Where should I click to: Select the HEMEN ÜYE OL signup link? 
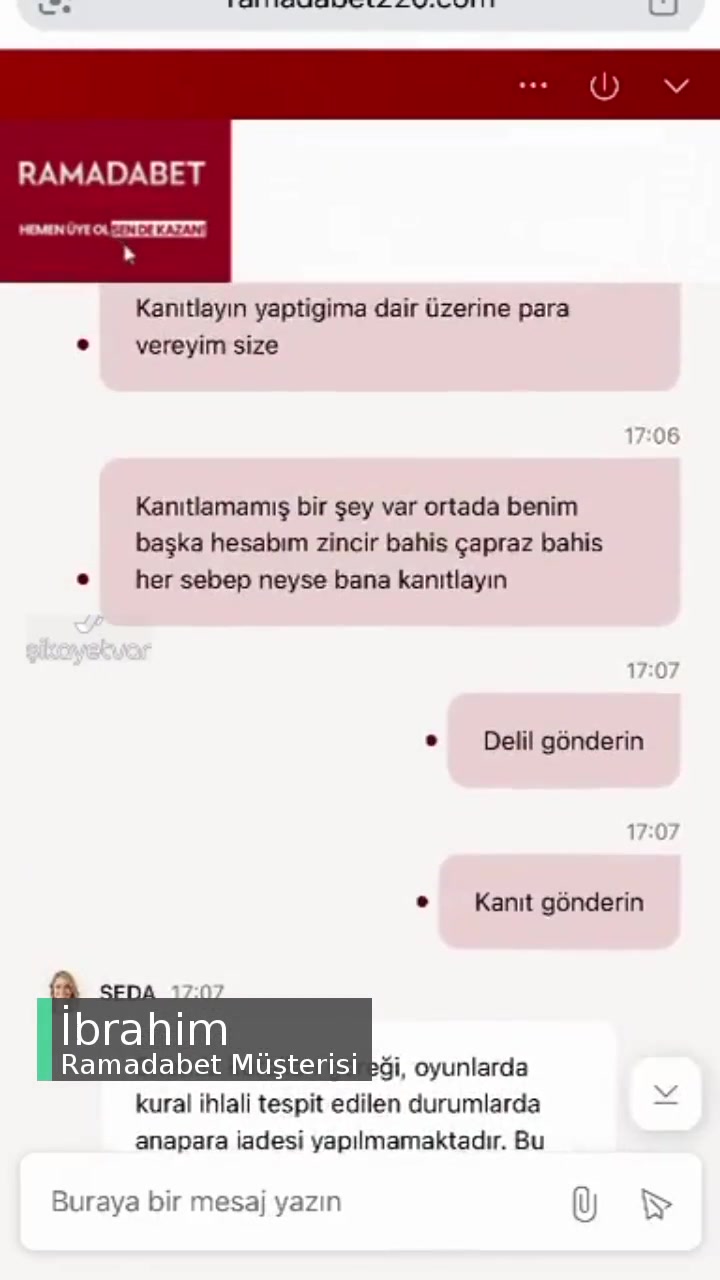click(62, 229)
